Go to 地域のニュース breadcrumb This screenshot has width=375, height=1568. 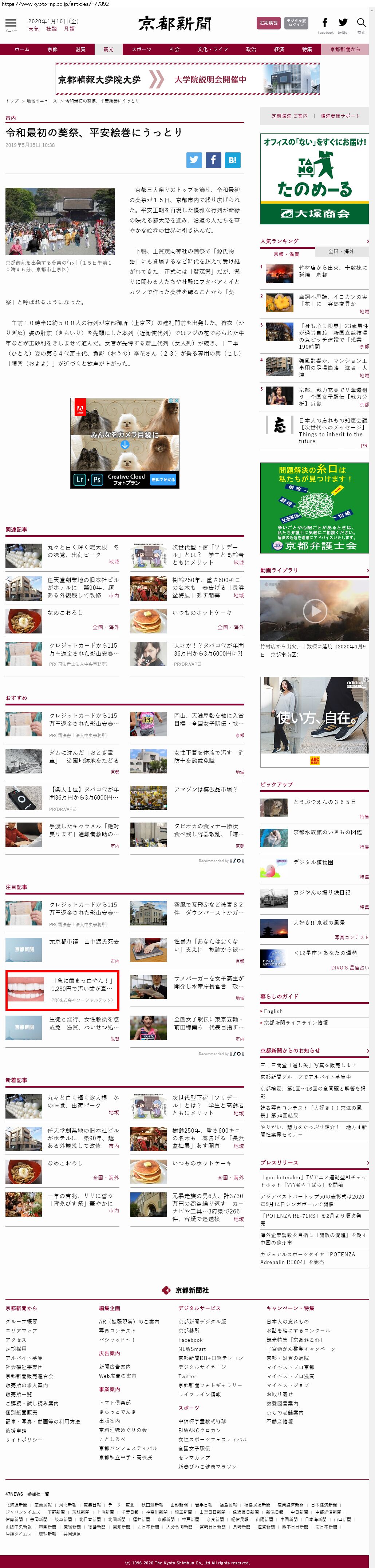[x=41, y=101]
